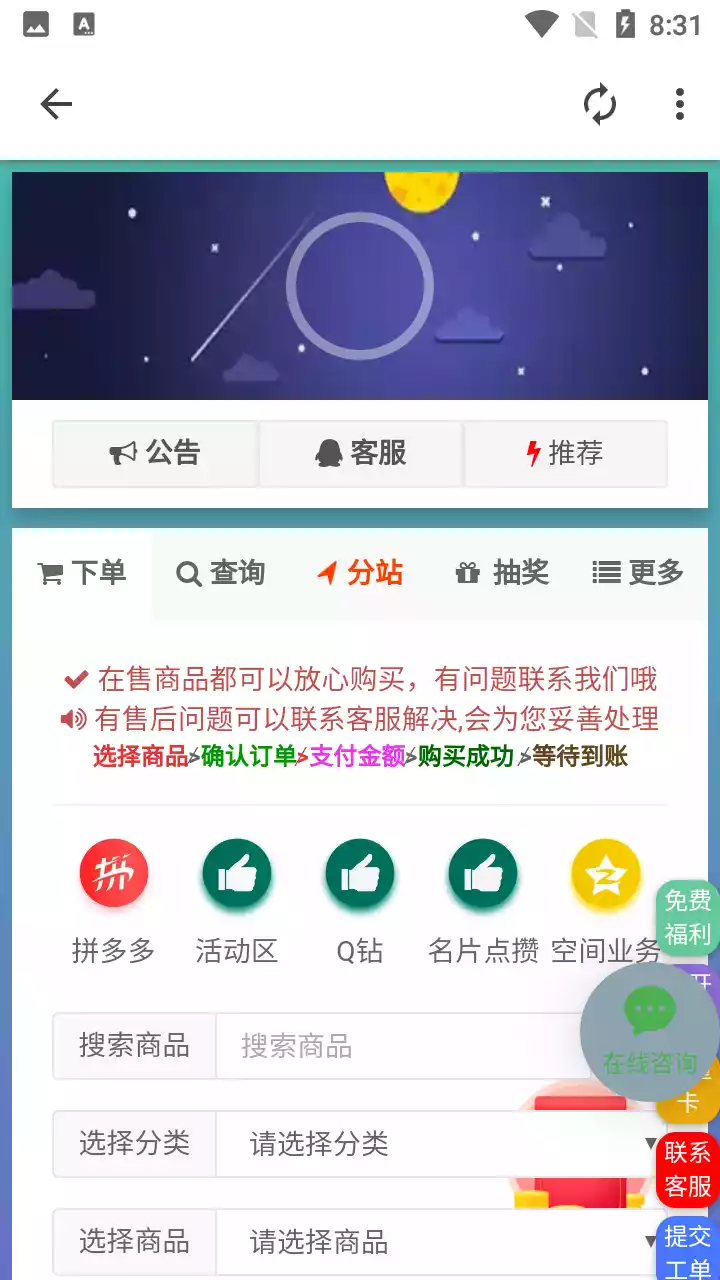The height and width of the screenshot is (1280, 720).
Task: Switch to the 下单 tab
Action: click(x=82, y=573)
